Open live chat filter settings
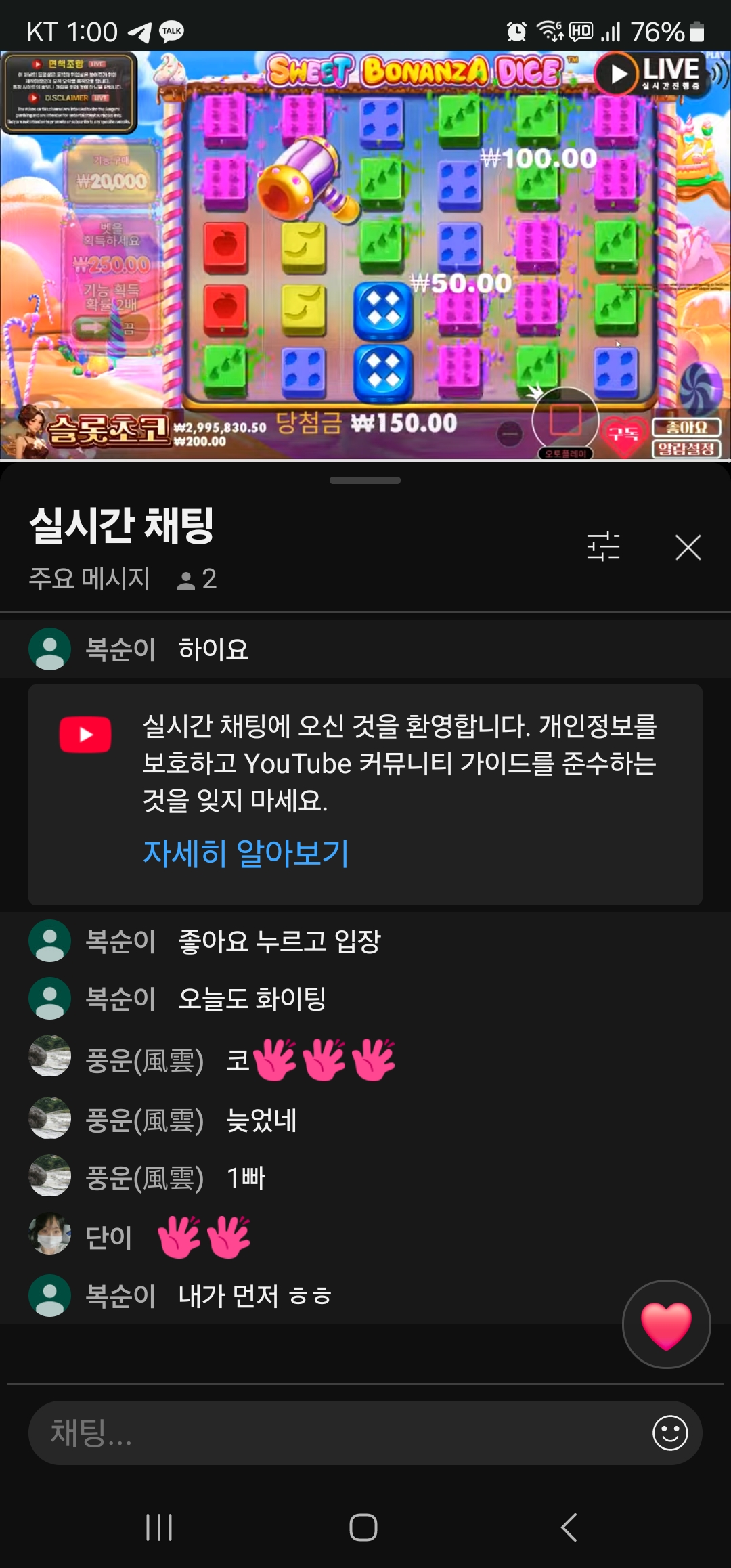 pos(603,546)
